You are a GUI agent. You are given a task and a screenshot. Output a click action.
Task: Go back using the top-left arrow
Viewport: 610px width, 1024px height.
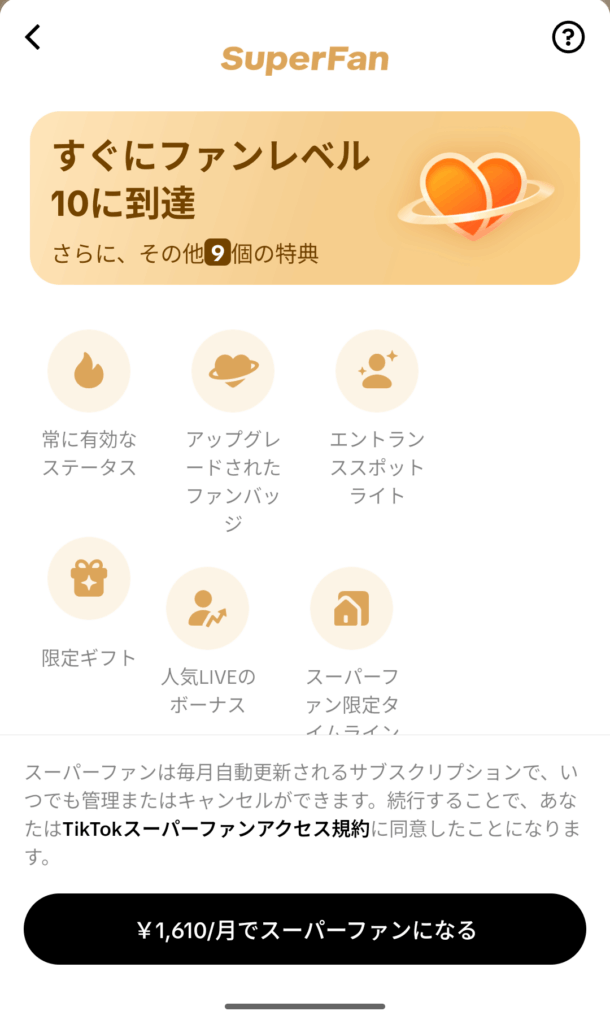click(x=33, y=38)
